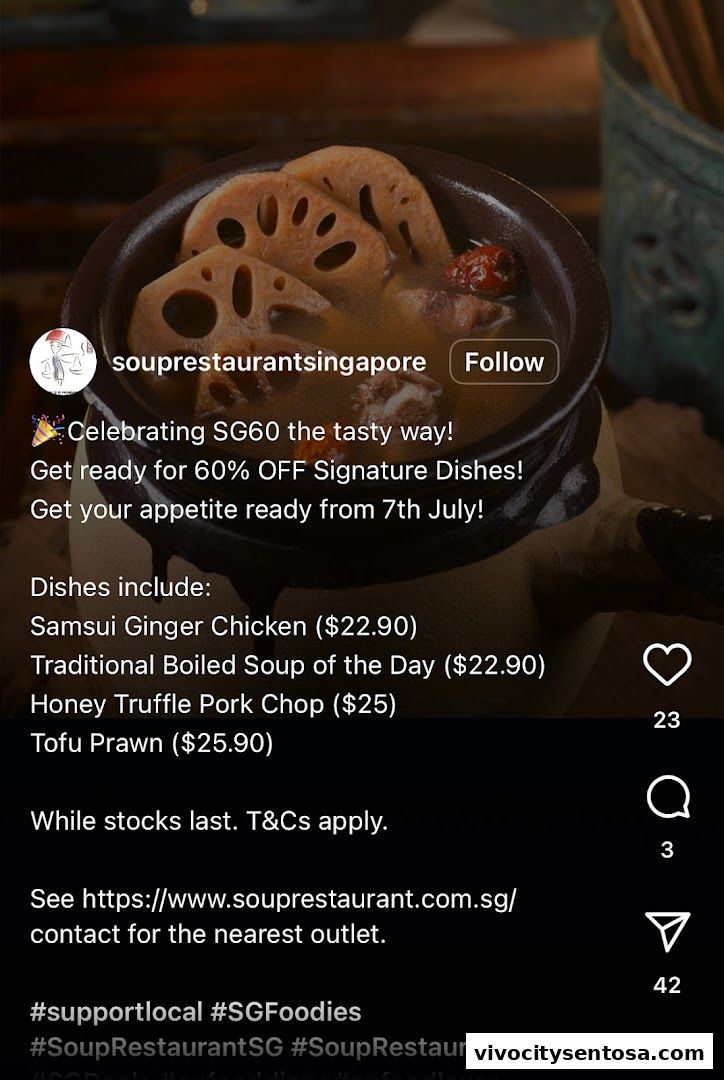Click the Follow button
This screenshot has width=724, height=1080.
pos(504,363)
